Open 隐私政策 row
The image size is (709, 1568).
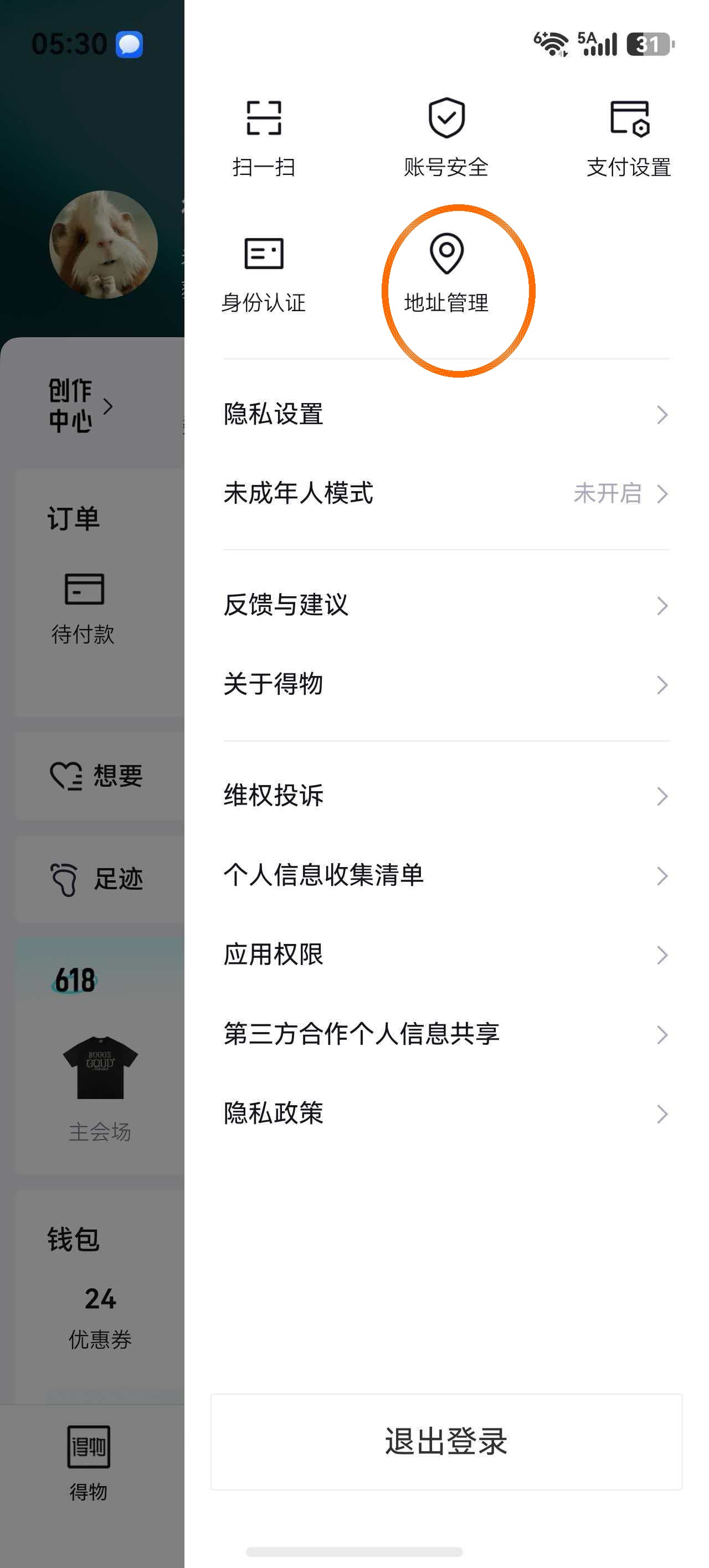446,1114
